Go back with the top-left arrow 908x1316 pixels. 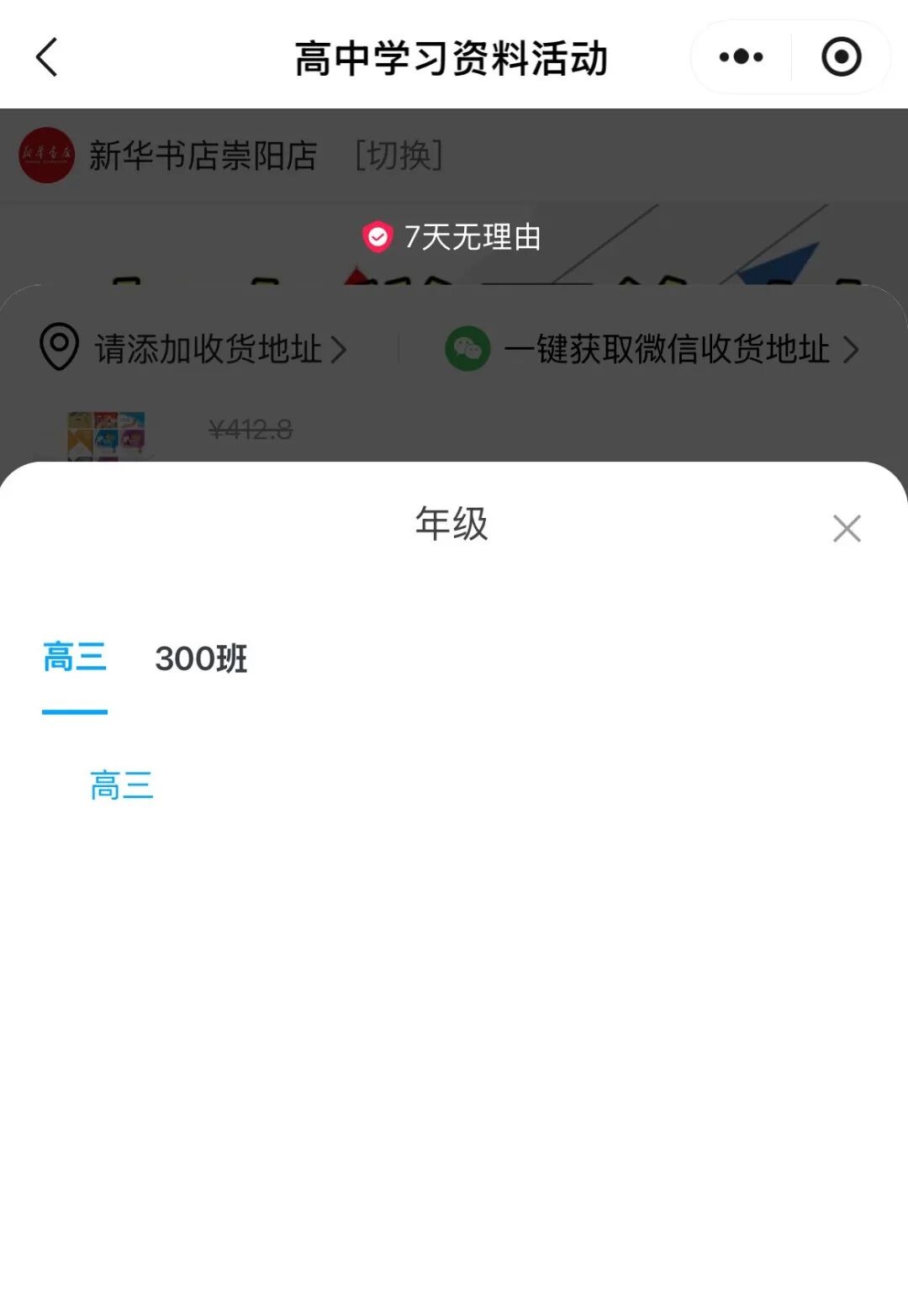47,57
